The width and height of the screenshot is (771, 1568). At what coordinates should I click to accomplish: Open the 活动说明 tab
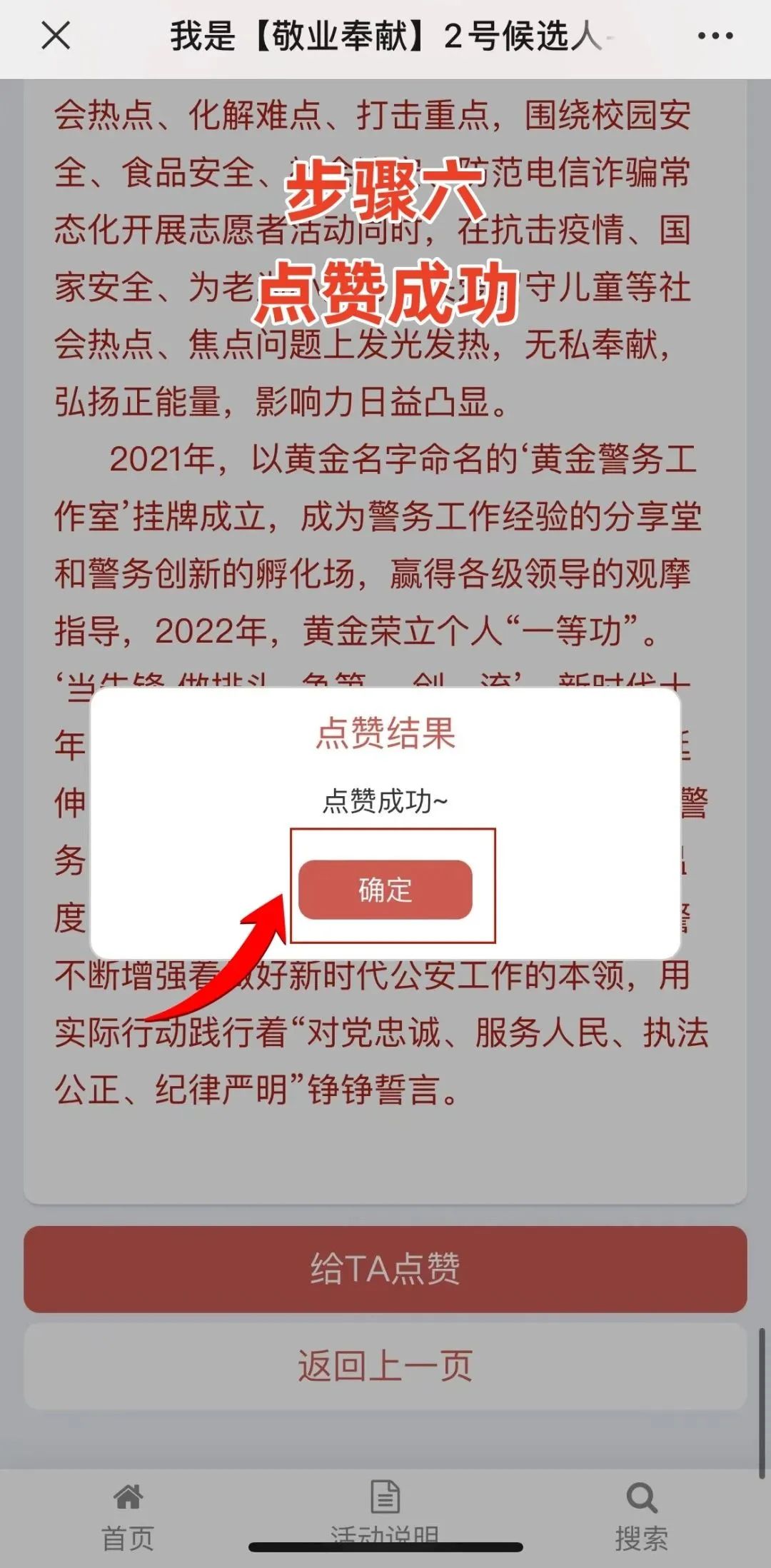click(385, 1510)
